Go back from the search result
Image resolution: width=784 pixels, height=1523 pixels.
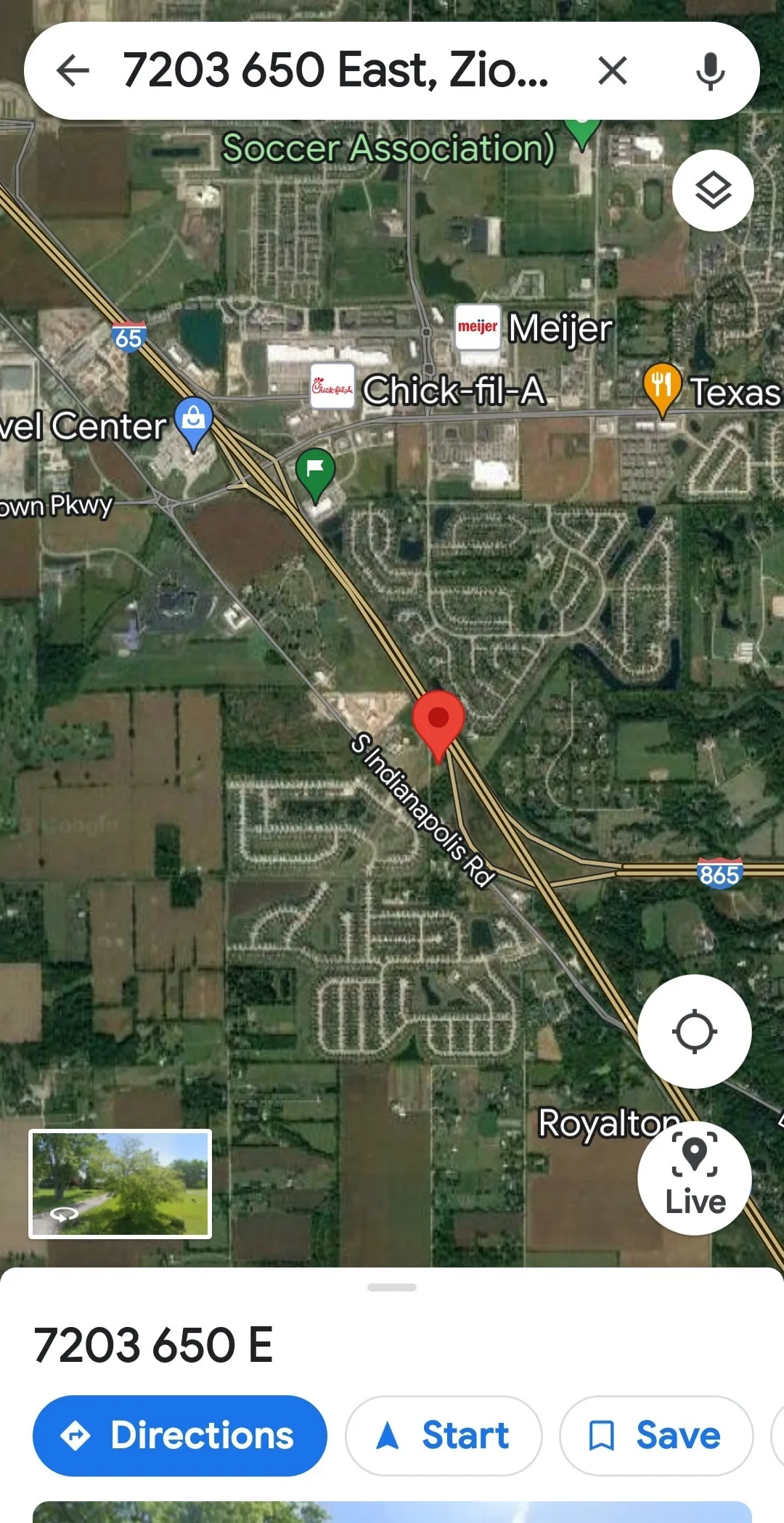point(73,71)
